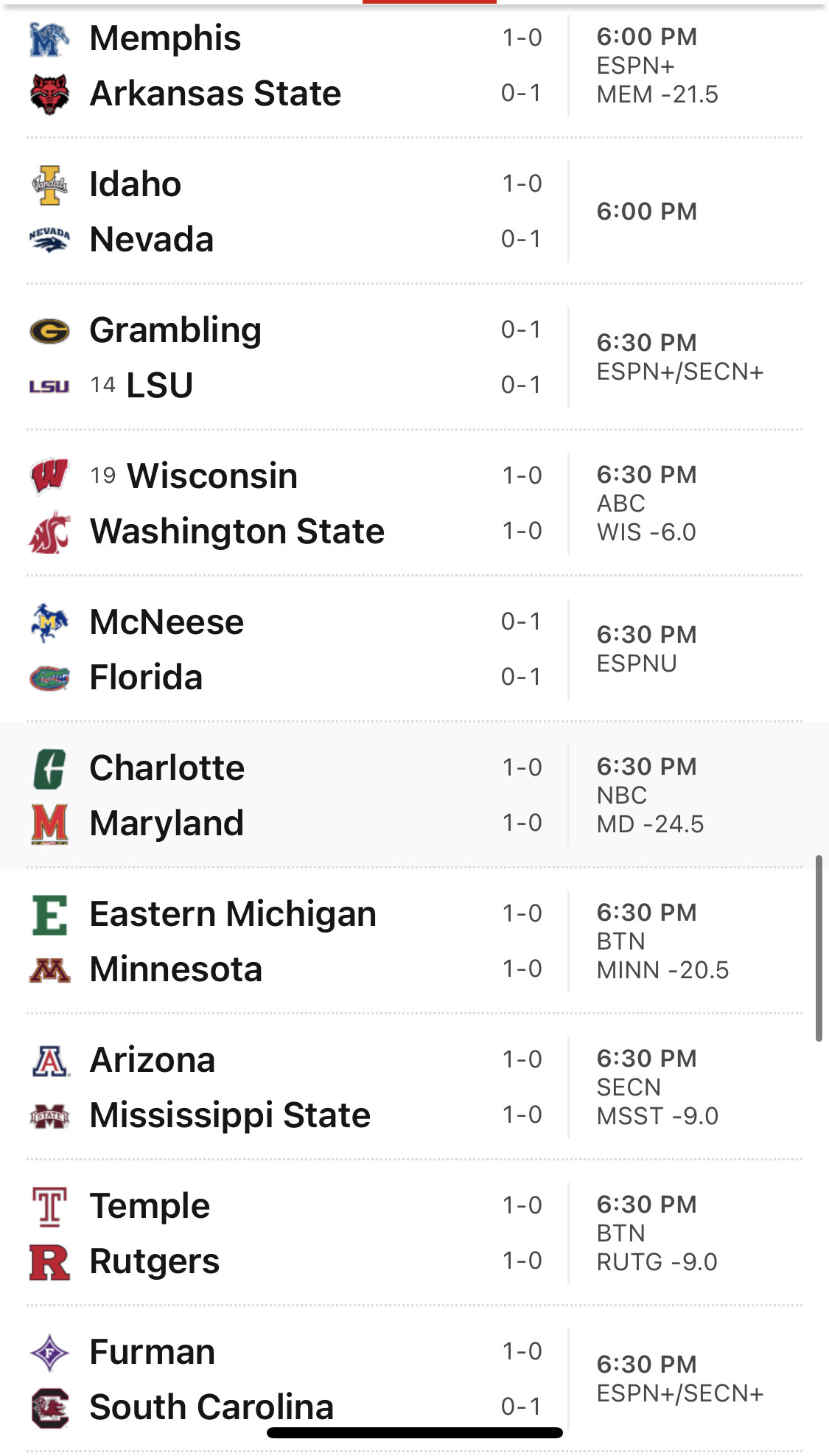The width and height of the screenshot is (829, 1456).
Task: Open the Furman vs South Carolina game
Action: (x=414, y=1379)
